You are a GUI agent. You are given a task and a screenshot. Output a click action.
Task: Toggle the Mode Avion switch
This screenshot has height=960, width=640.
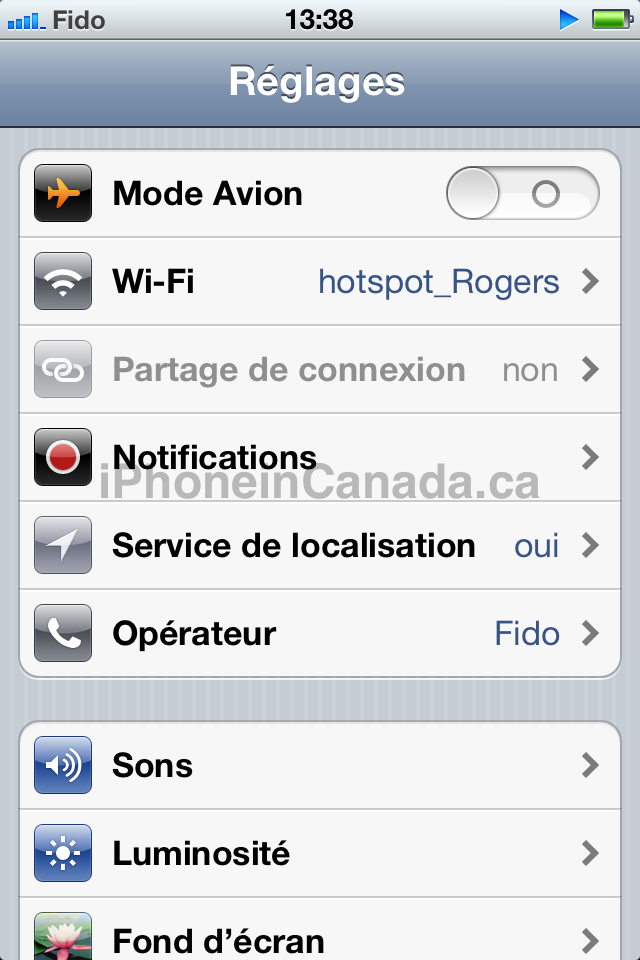[522, 193]
